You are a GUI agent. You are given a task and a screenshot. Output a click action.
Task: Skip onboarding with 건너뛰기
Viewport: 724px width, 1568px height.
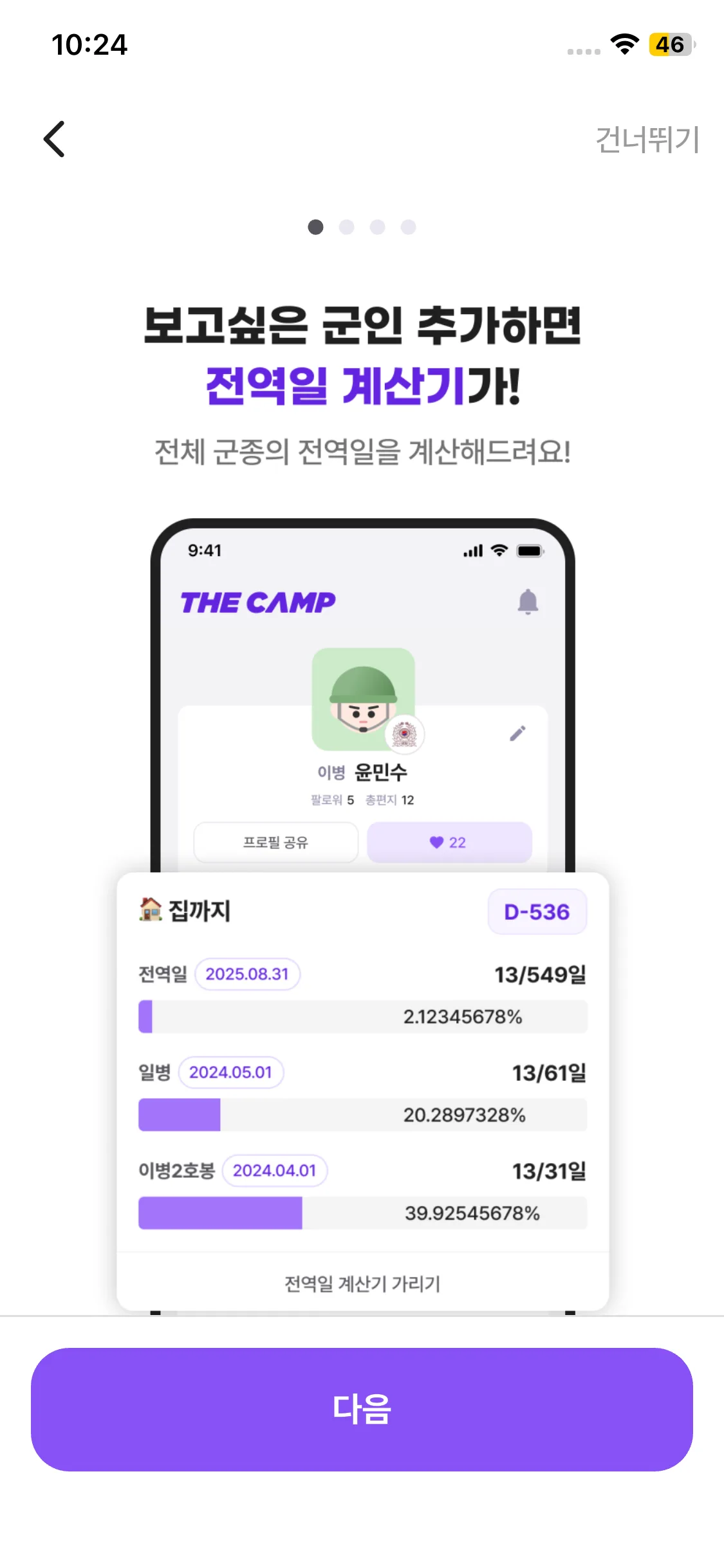[x=647, y=140]
